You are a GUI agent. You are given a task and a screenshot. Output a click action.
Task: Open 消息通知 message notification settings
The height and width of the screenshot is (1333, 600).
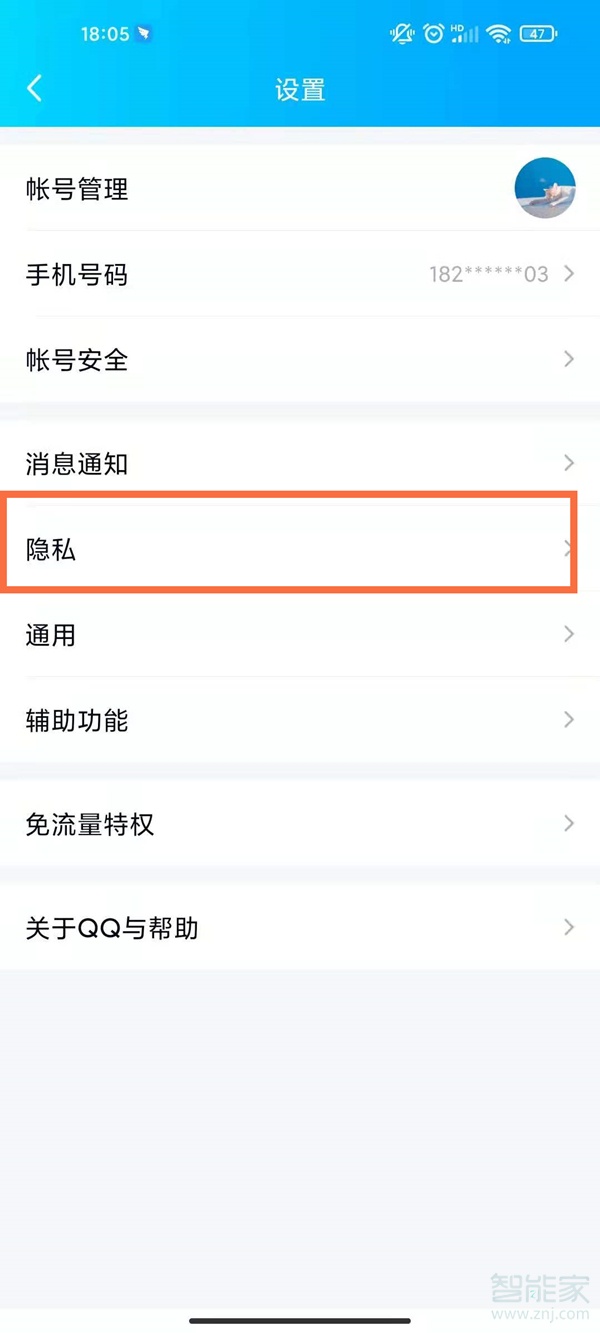click(x=300, y=463)
